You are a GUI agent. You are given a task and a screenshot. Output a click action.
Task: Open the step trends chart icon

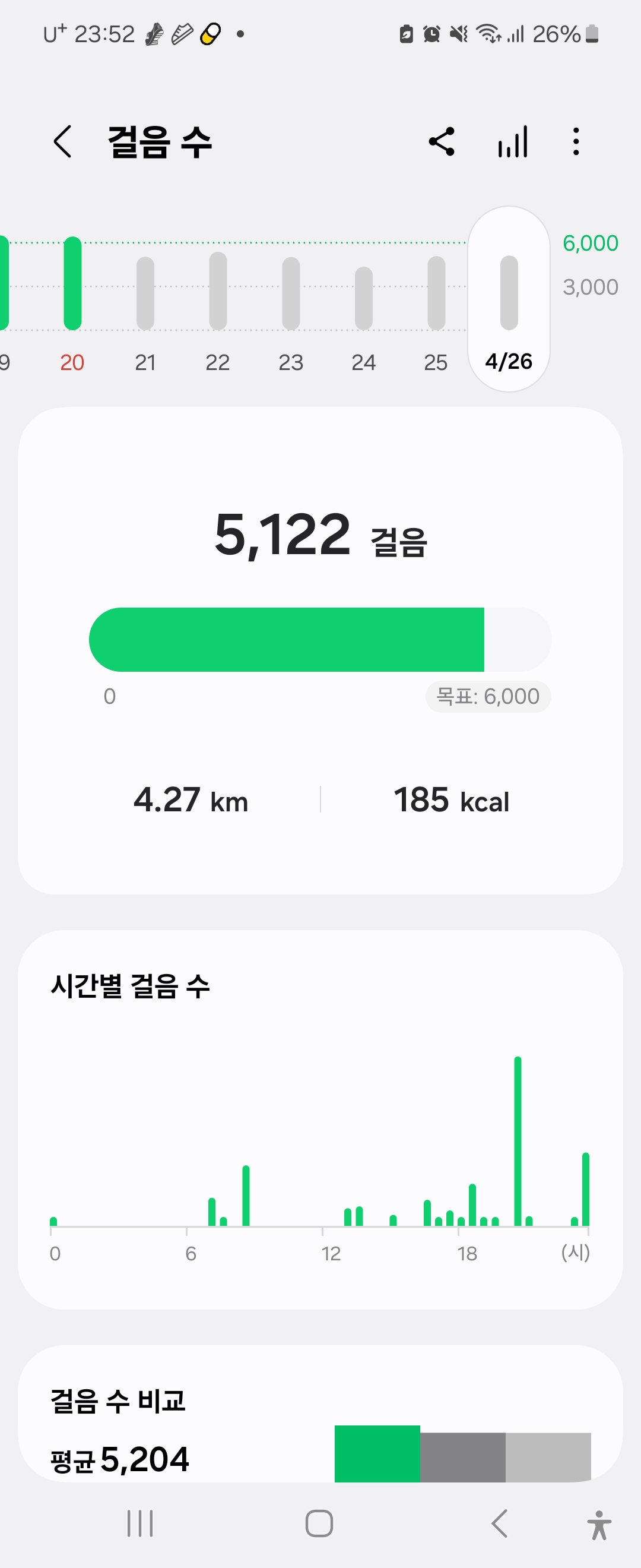513,142
